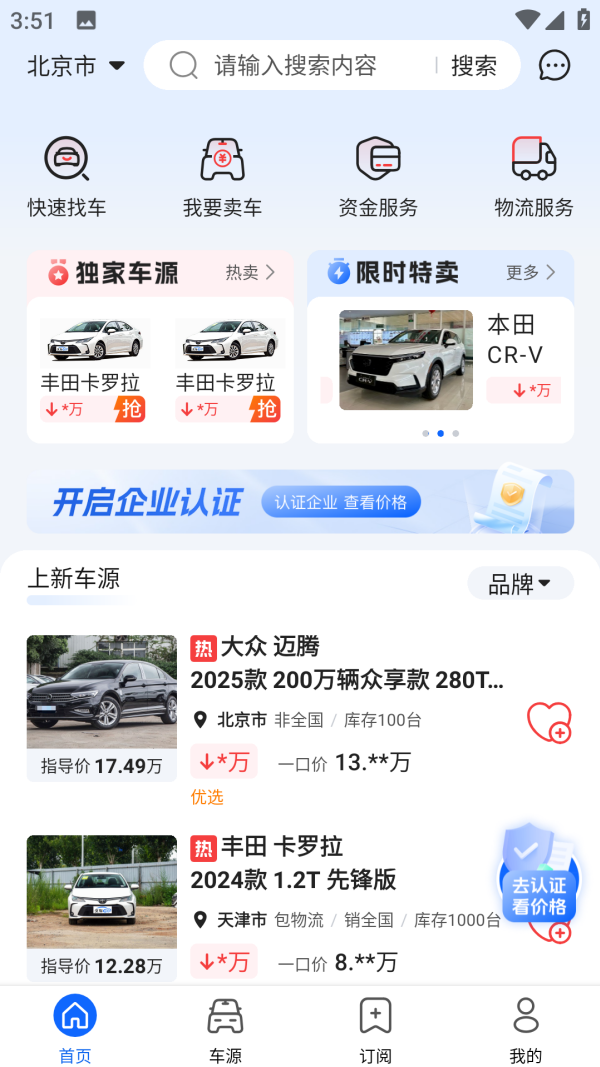The image size is (600, 1067).
Task: Select 我要卖车
Action: (x=222, y=177)
